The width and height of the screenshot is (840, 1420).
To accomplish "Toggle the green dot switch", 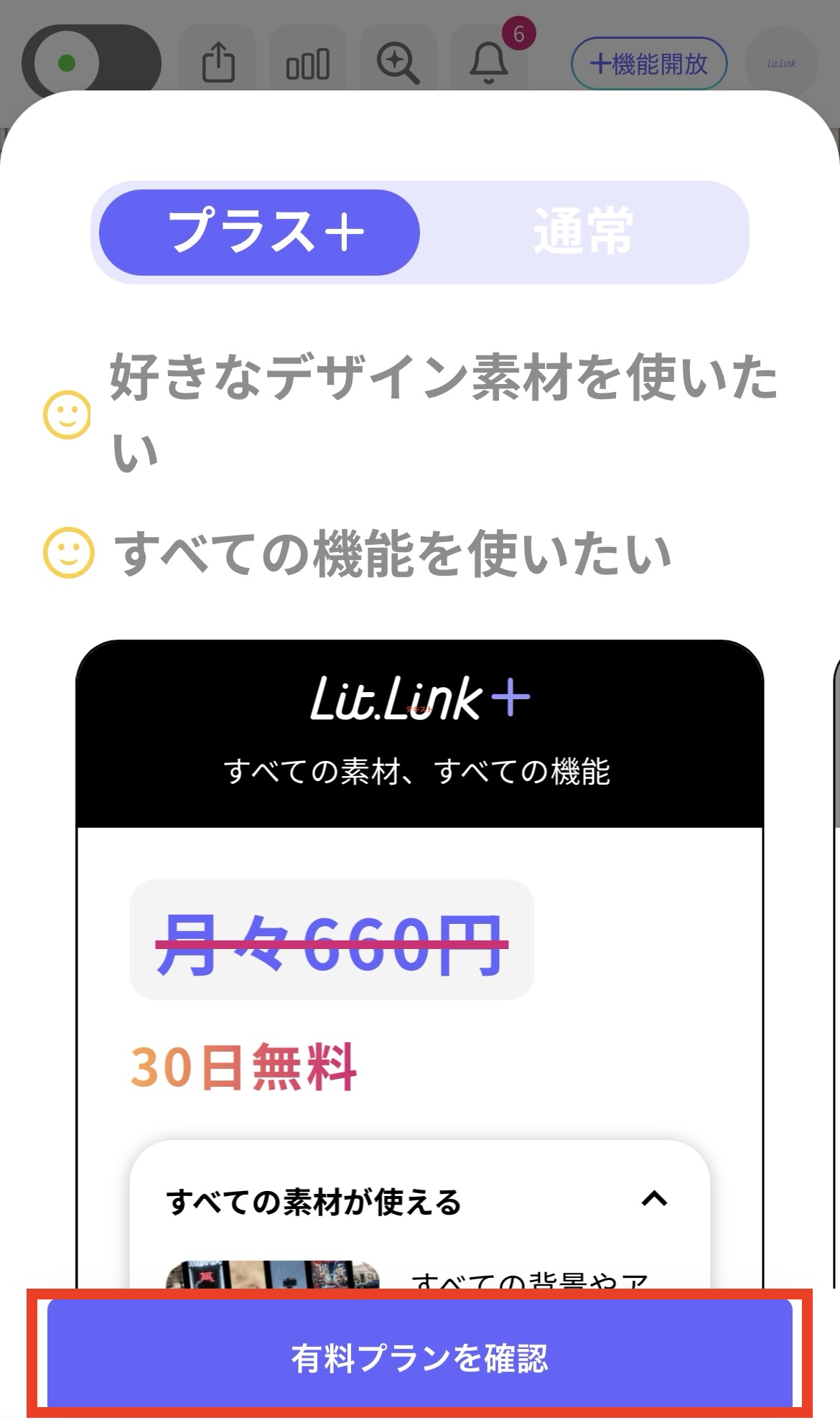I will coord(91,64).
